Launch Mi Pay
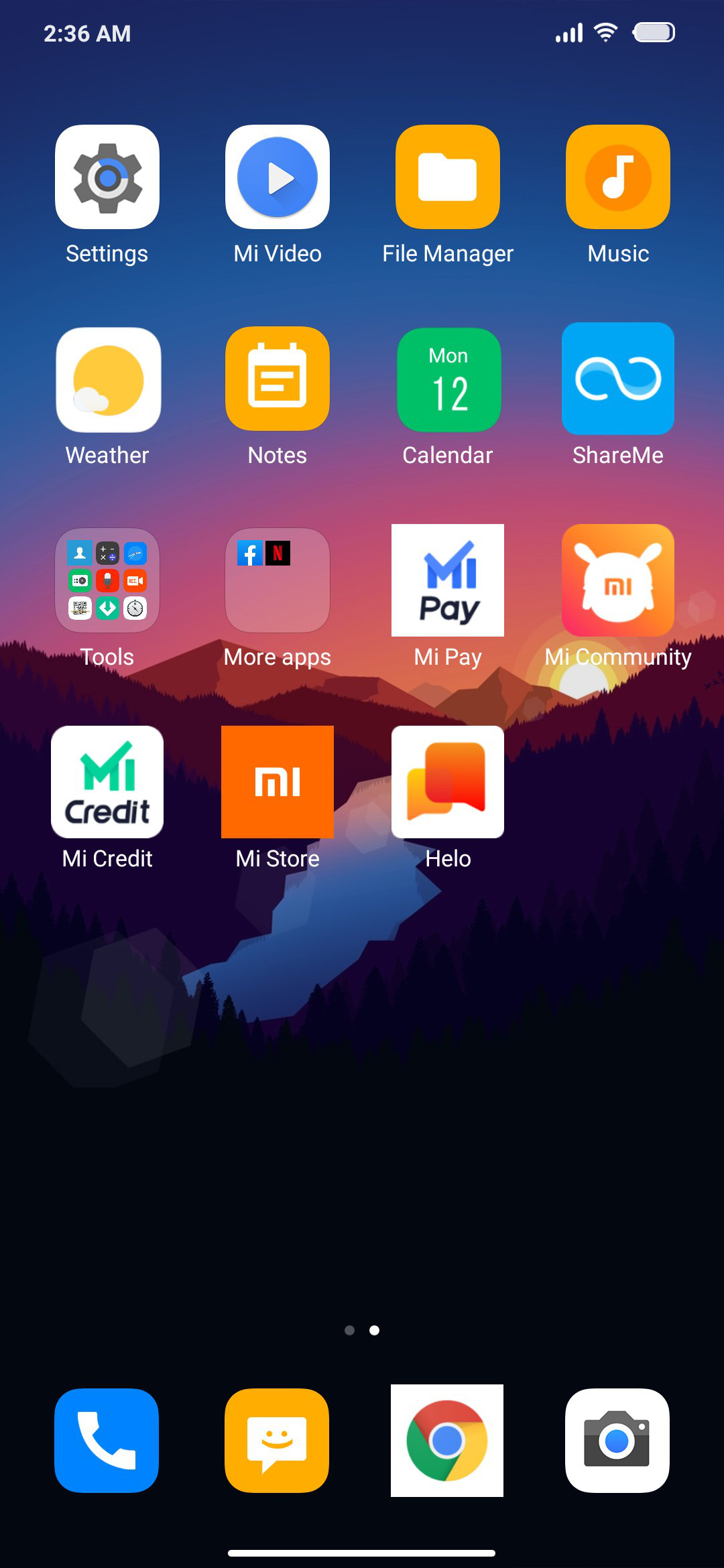The width and height of the screenshot is (724, 1568). click(448, 580)
